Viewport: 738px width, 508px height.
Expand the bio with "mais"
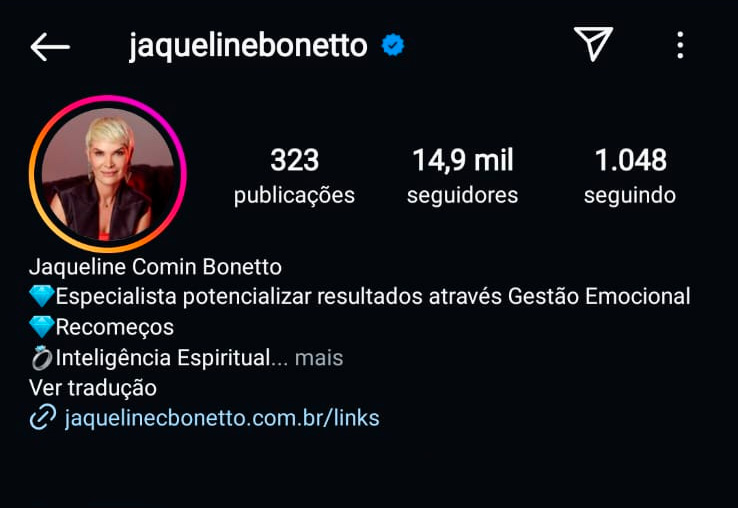pyautogui.click(x=319, y=358)
